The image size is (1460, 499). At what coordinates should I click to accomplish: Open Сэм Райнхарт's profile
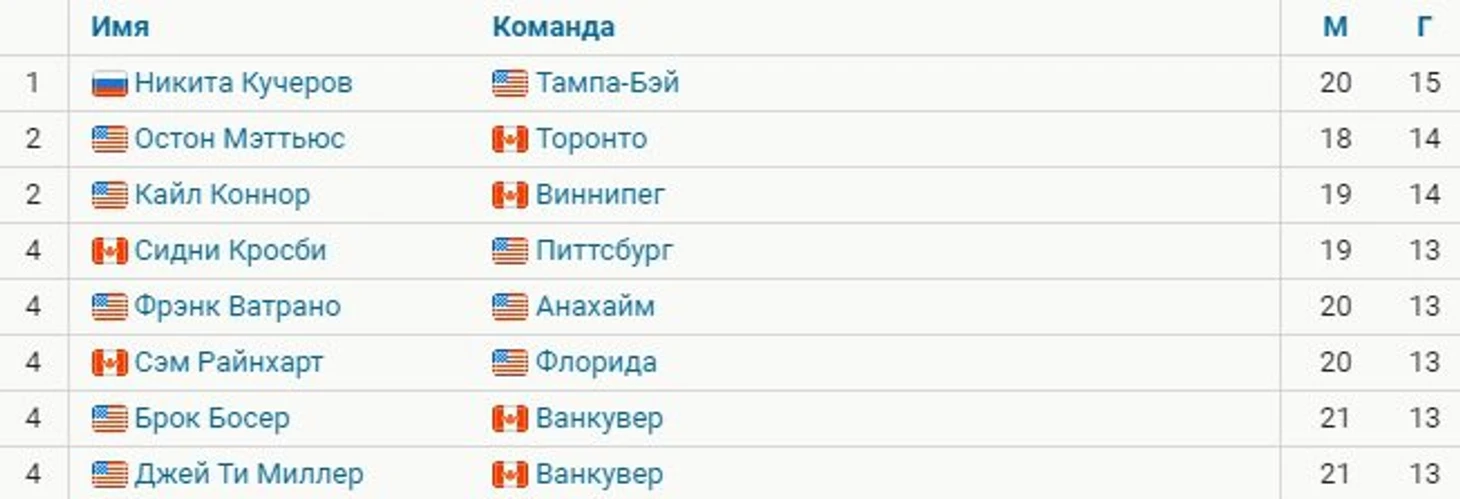[229, 362]
